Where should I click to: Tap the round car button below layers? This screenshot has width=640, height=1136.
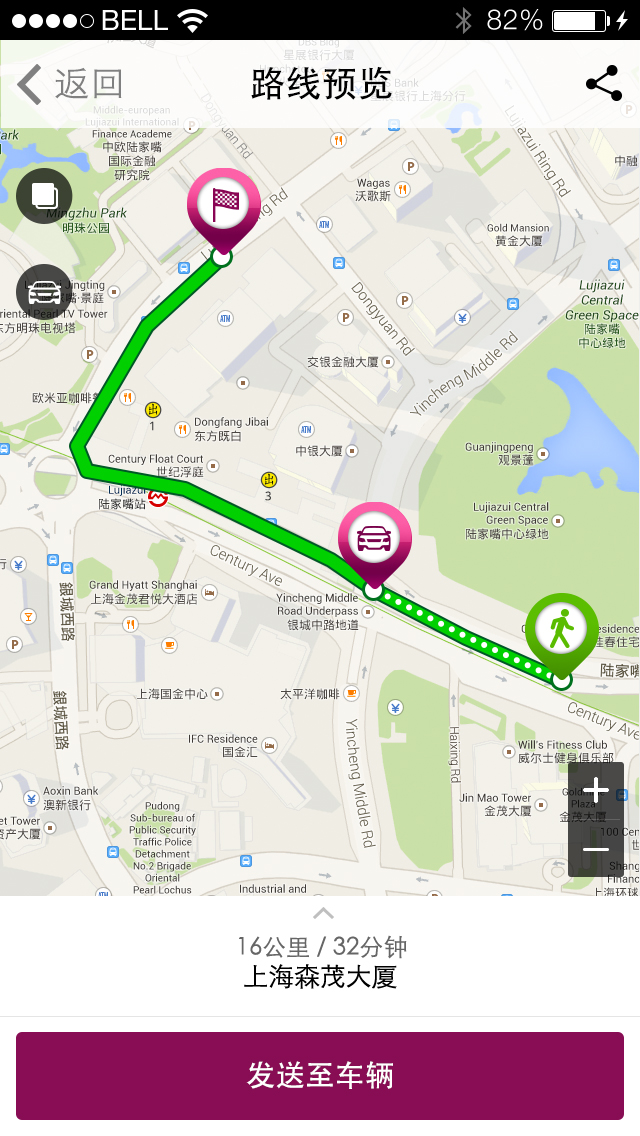(x=44, y=292)
